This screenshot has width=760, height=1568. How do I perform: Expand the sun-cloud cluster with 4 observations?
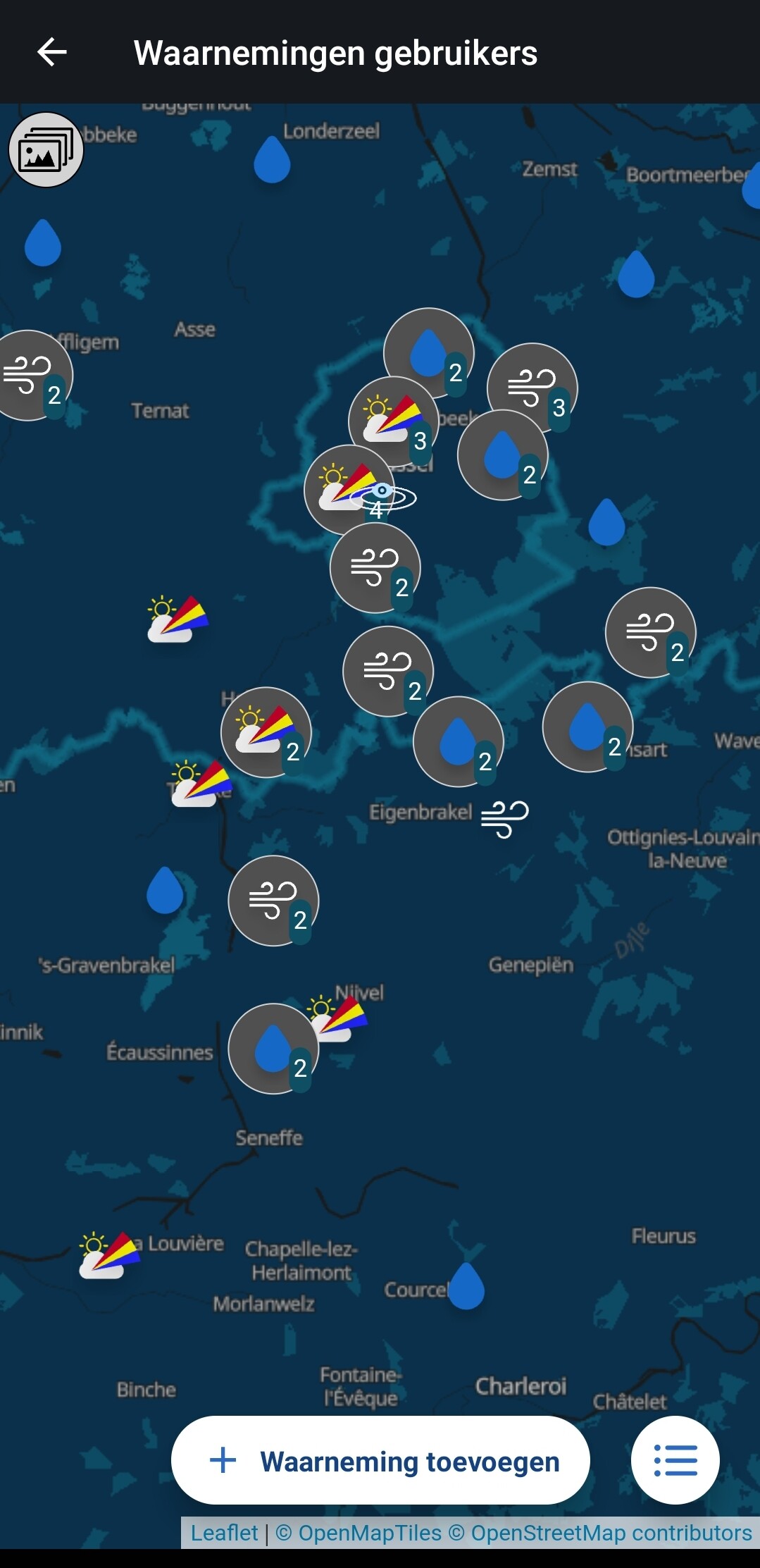349,490
